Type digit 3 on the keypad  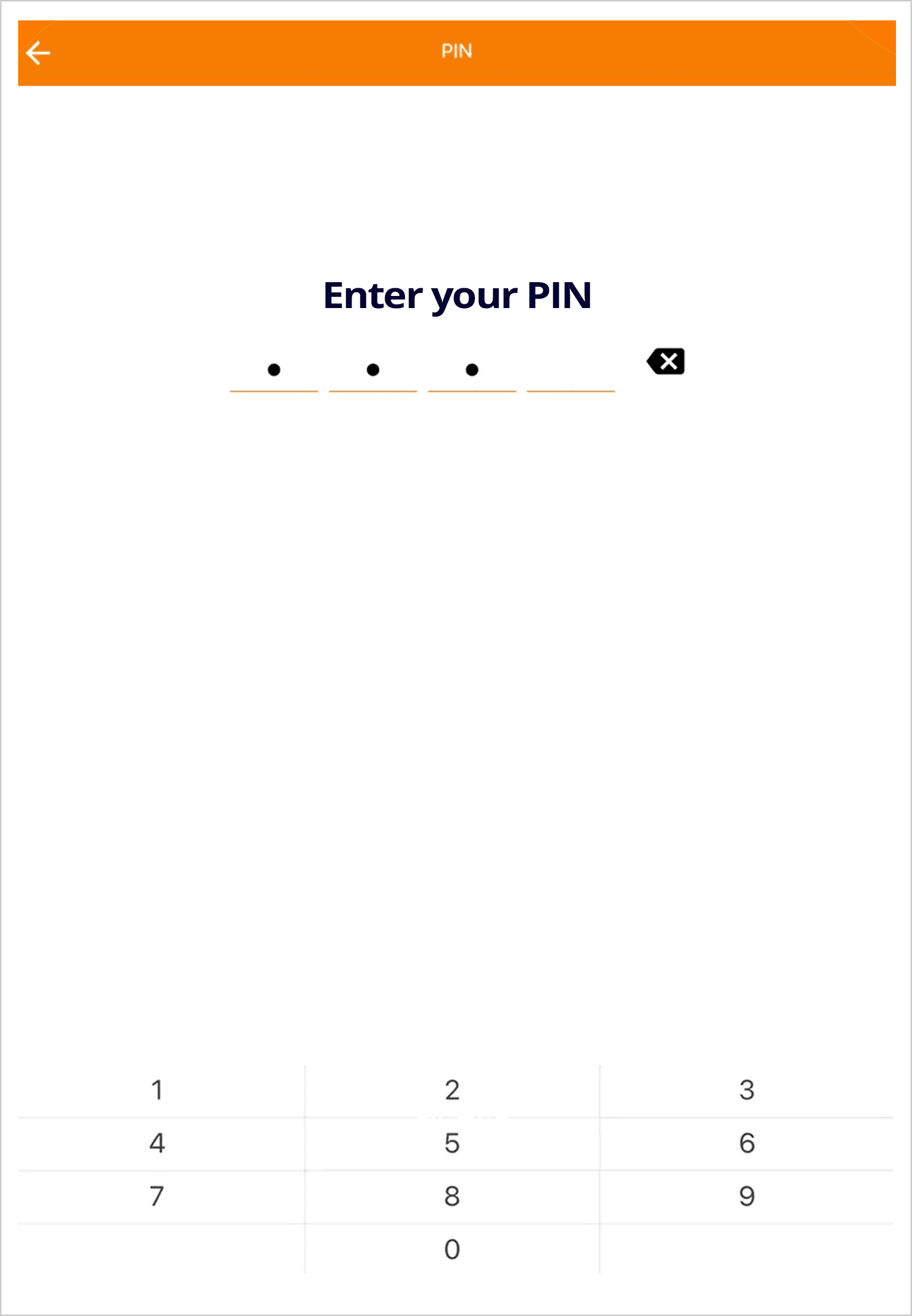pos(746,1090)
